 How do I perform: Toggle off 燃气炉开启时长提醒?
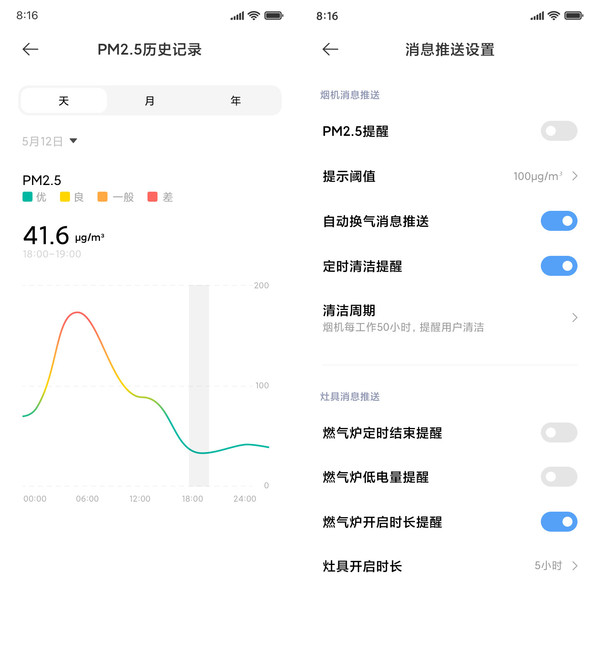558,522
